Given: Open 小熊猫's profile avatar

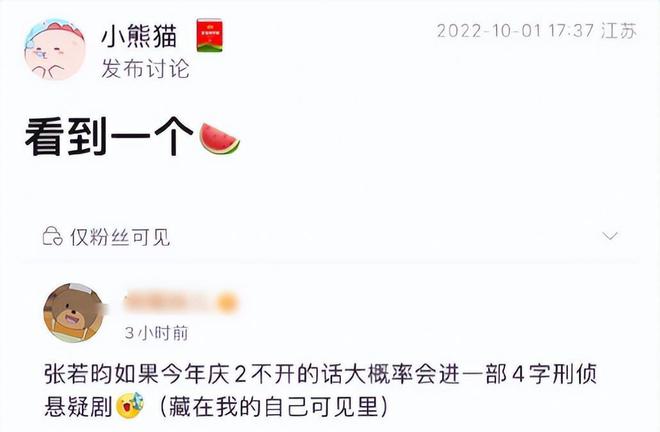Looking at the screenshot, I should tap(53, 50).
